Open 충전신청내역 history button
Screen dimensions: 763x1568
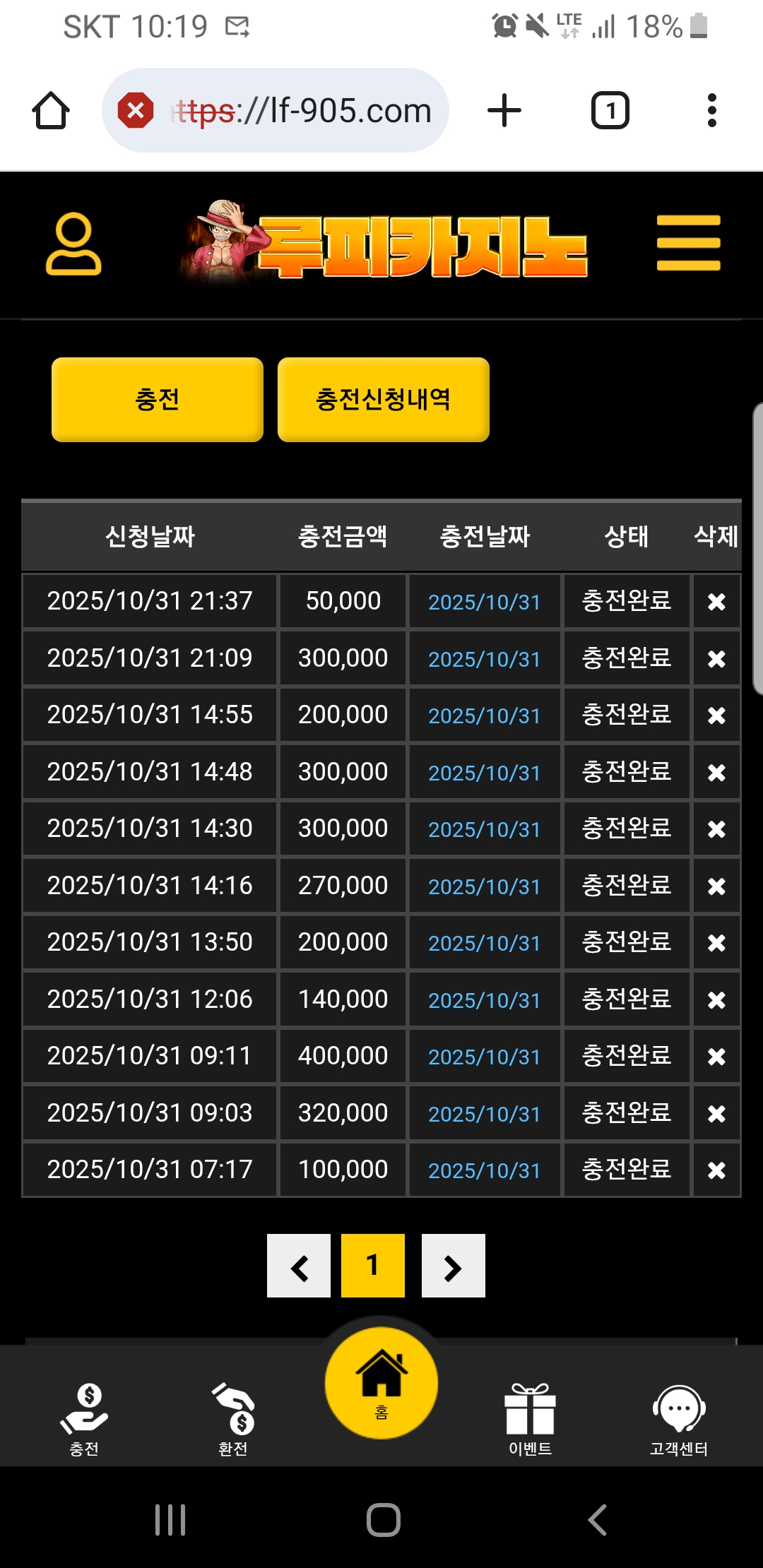click(x=383, y=400)
